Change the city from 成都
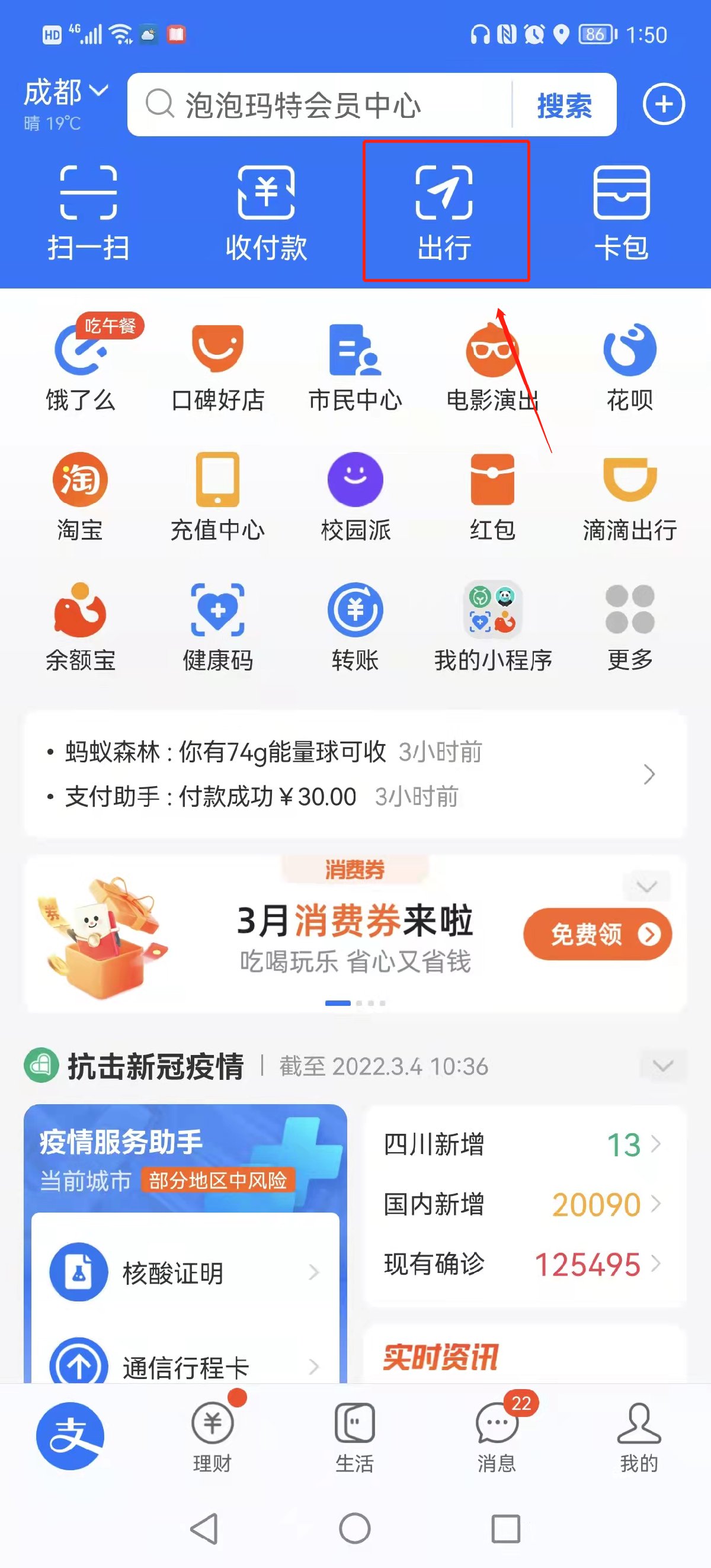Viewport: 711px width, 1568px height. click(65, 94)
